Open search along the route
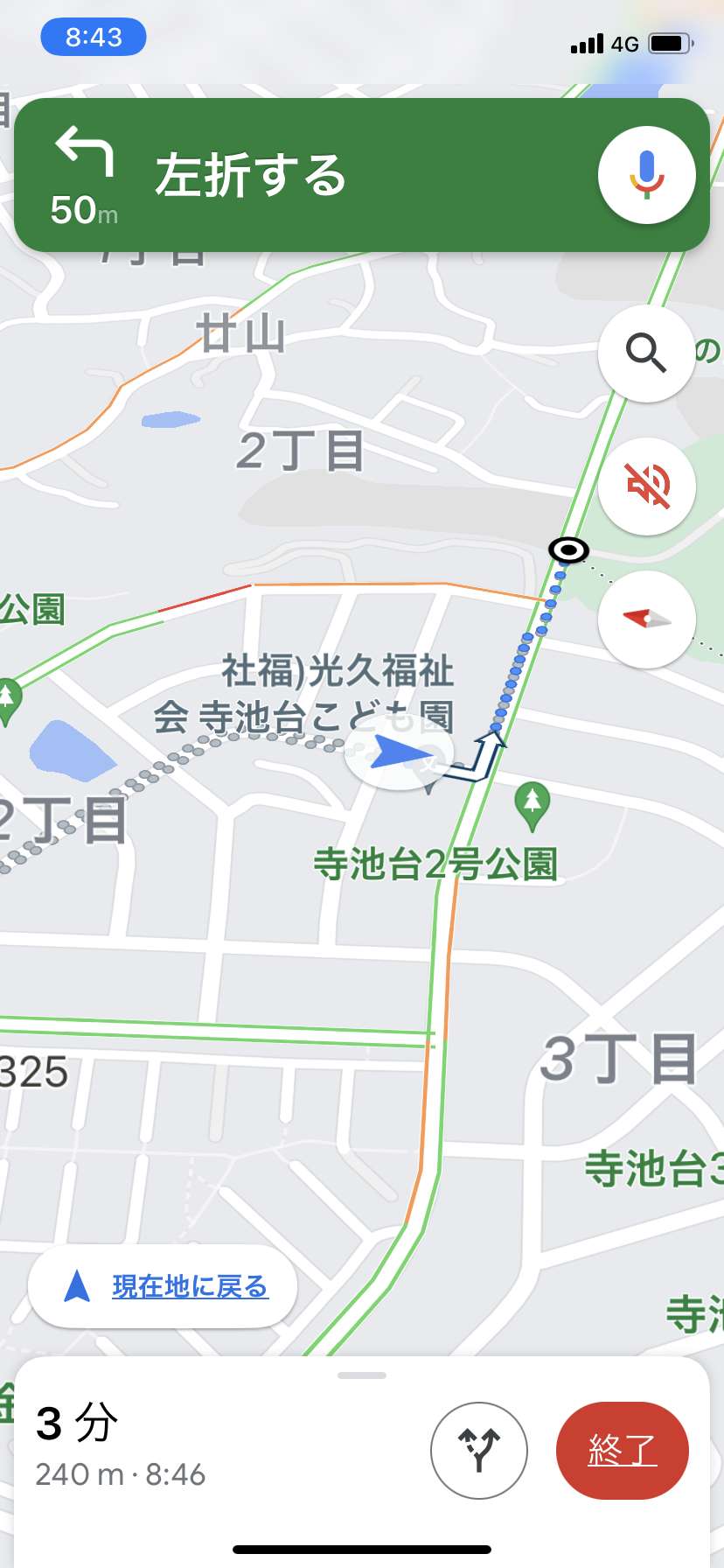 pyautogui.click(x=646, y=353)
